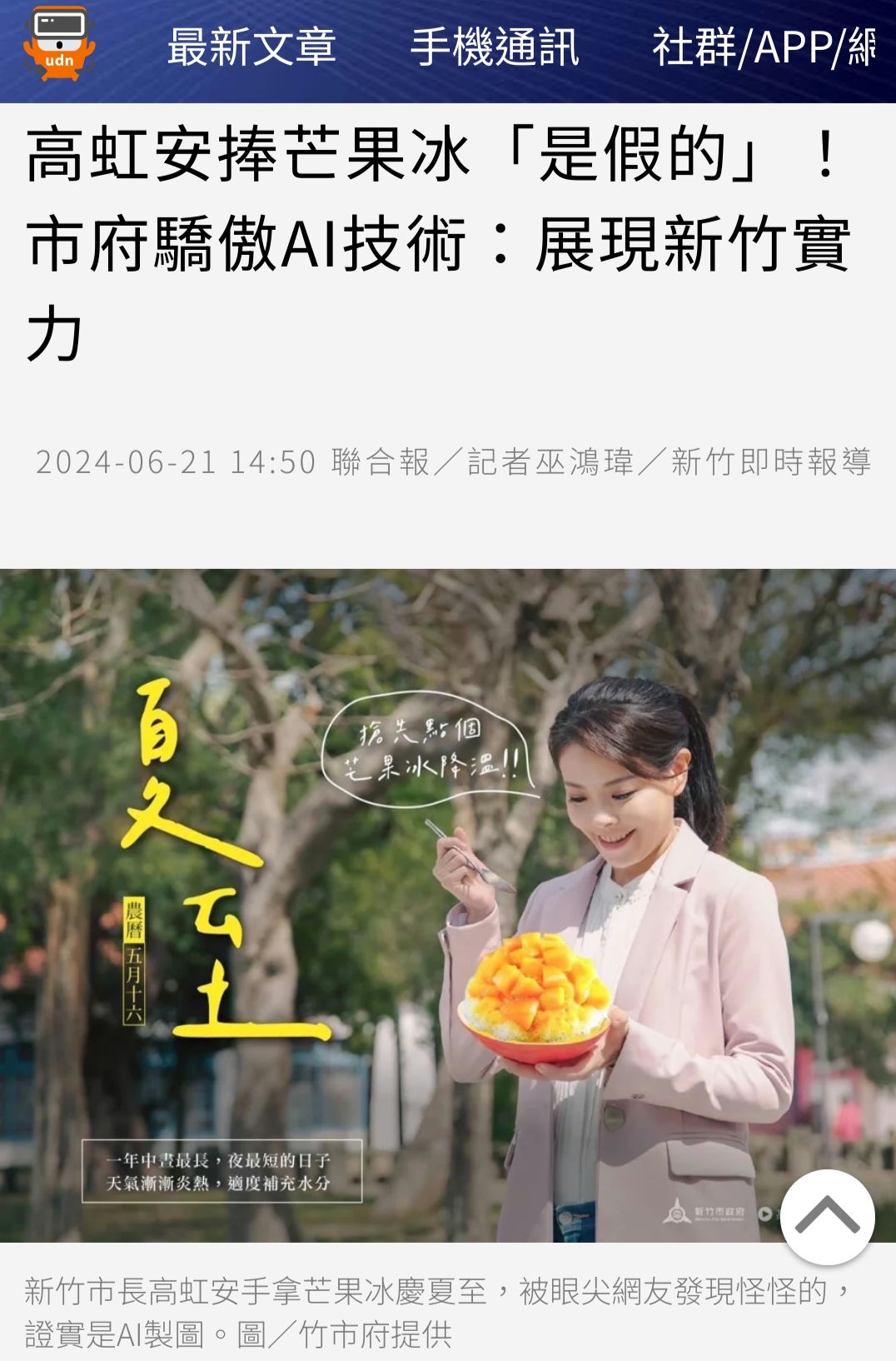896x1361 pixels.
Task: Go to the 社群/APP section
Action: 763,47
